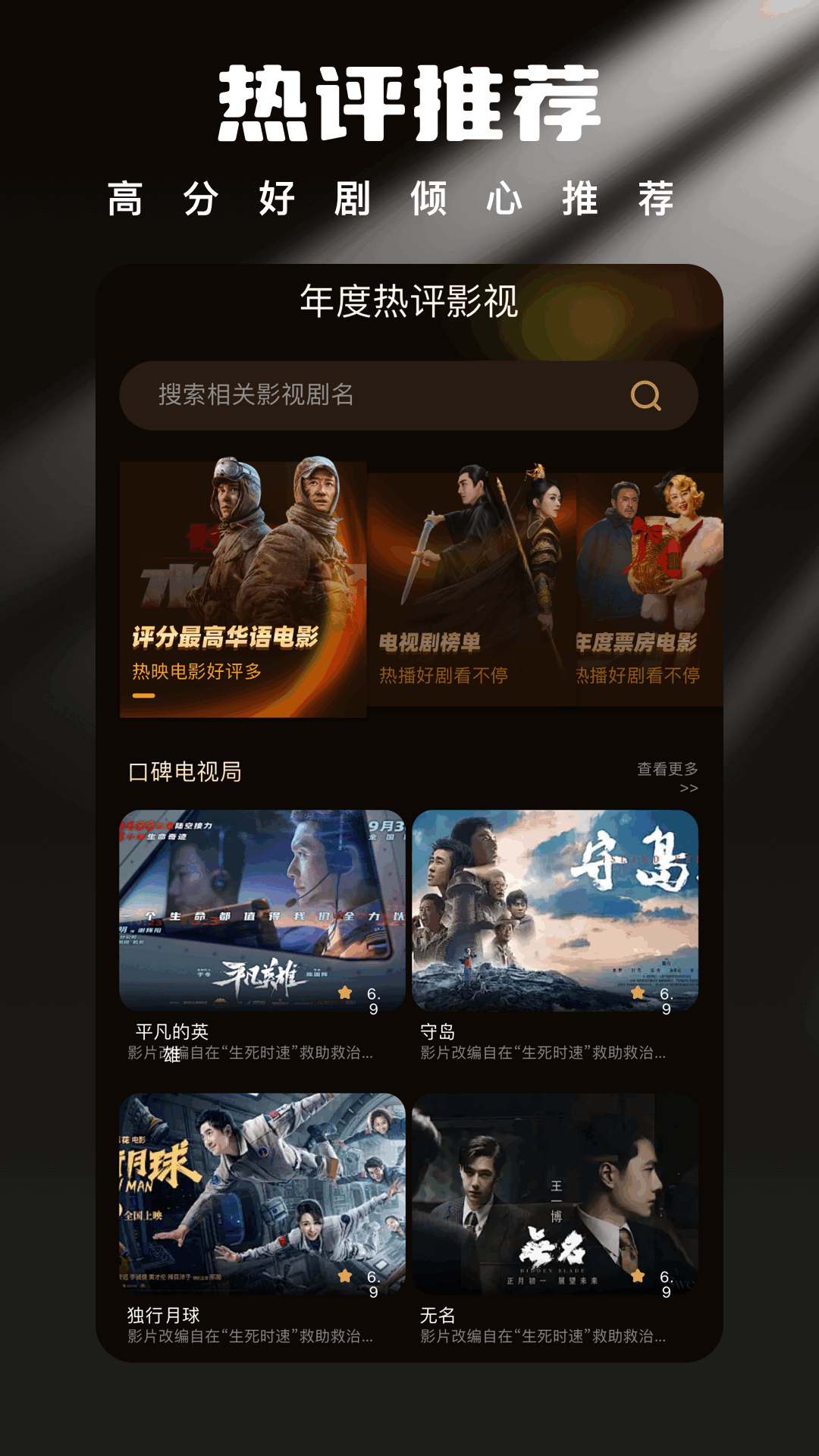Open the 评分最高华语电影 banner
The image size is (819, 1456).
[x=243, y=584]
